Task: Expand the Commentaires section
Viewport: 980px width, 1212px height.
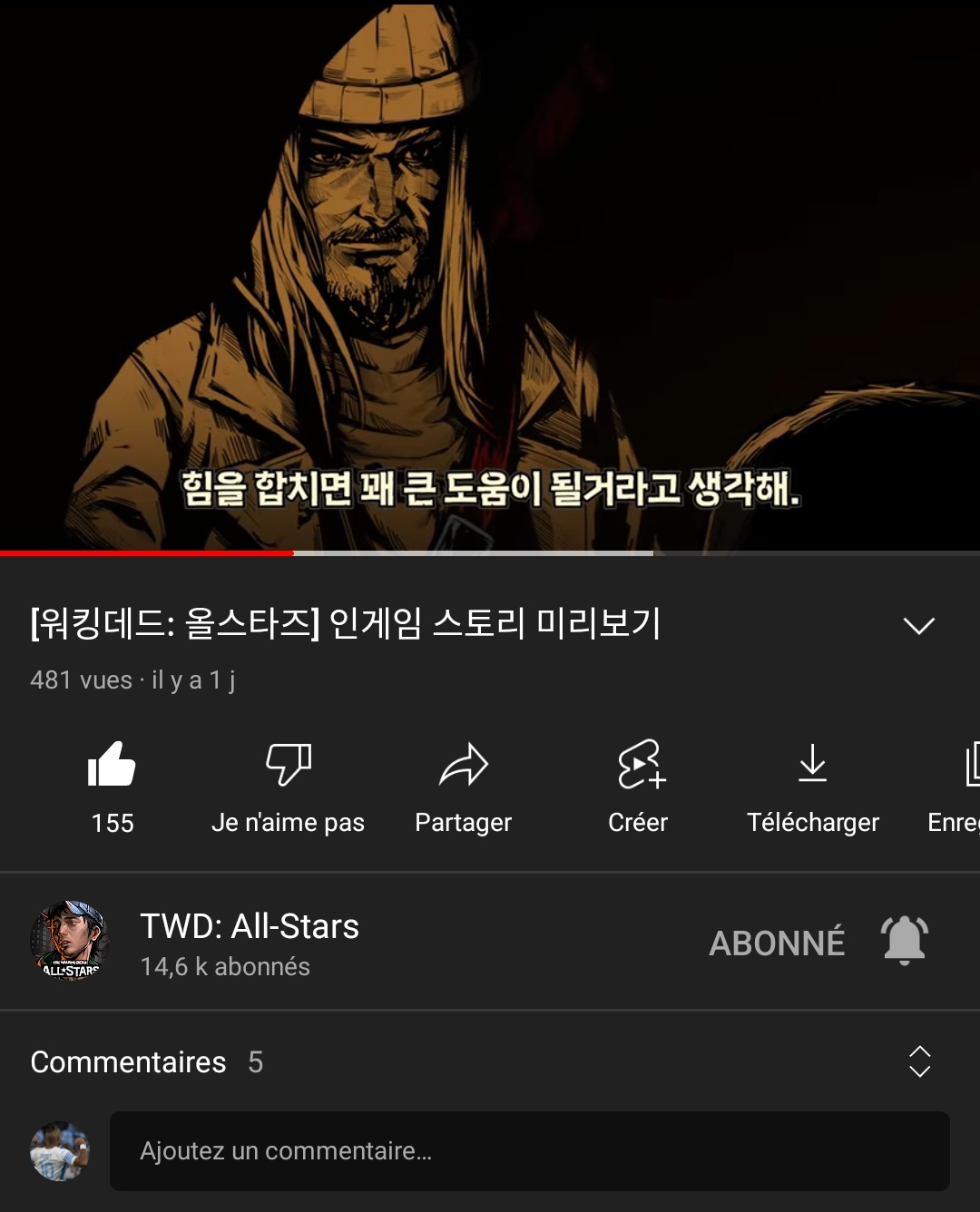Action: point(919,1061)
